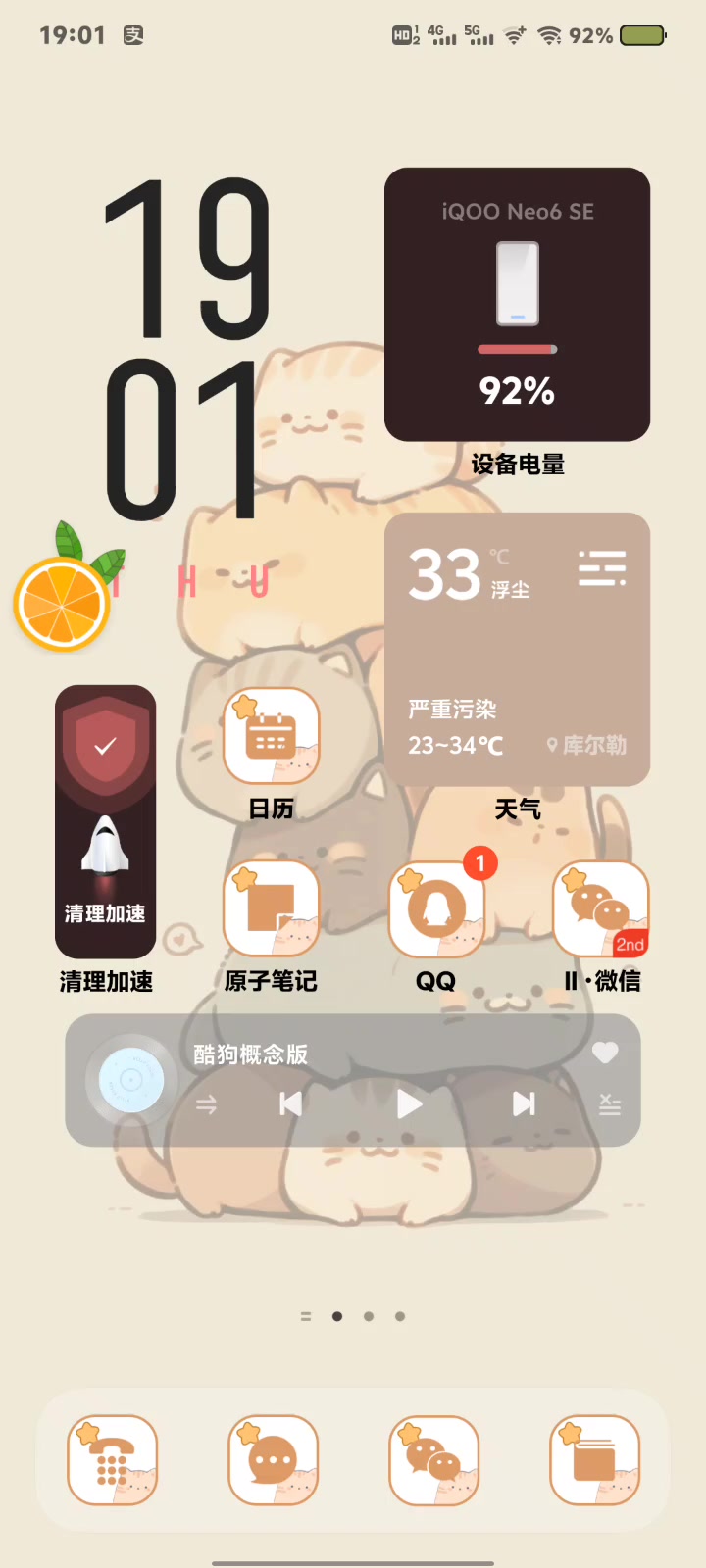Image resolution: width=706 pixels, height=1568 pixels.
Task: Launch WeChat from the dock
Action: click(434, 1460)
